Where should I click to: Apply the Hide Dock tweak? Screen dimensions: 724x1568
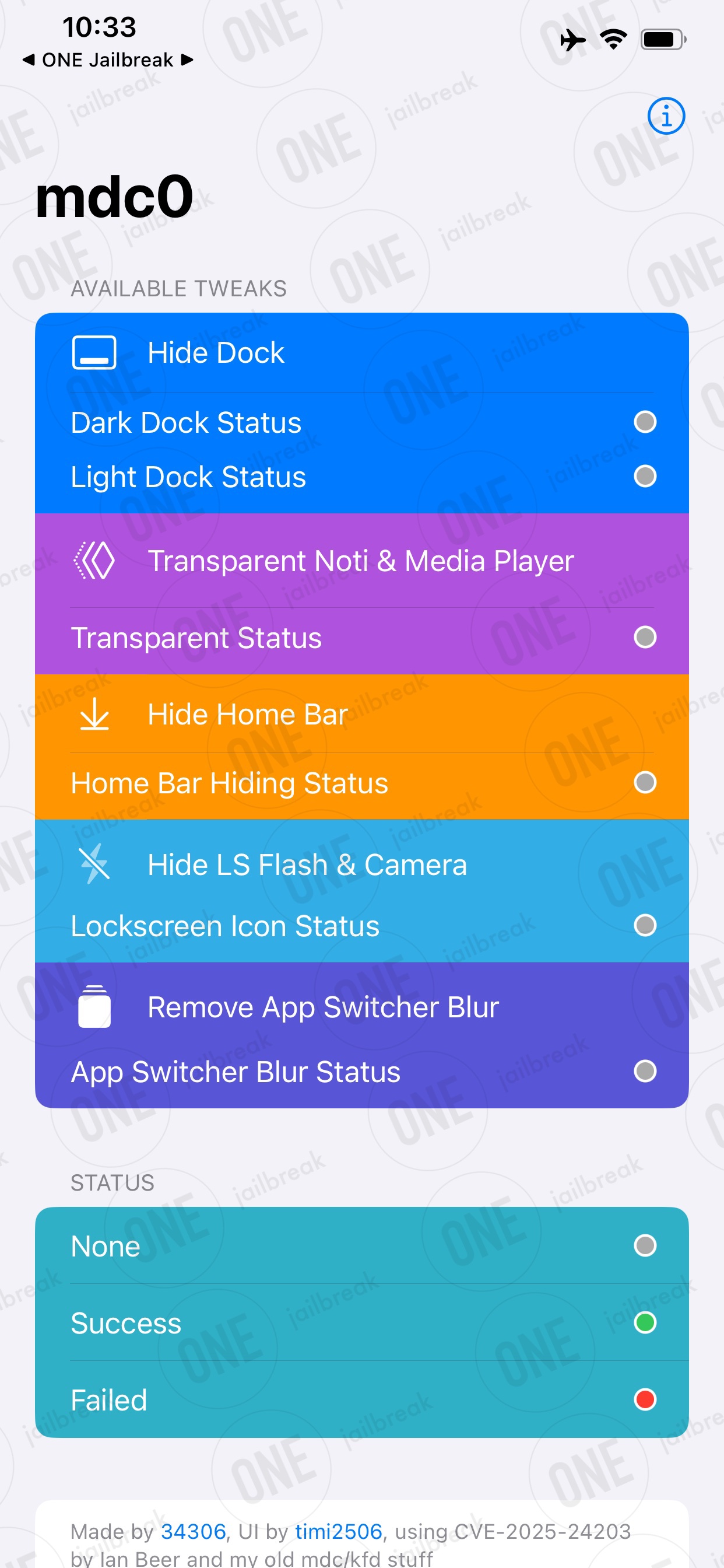tap(361, 352)
